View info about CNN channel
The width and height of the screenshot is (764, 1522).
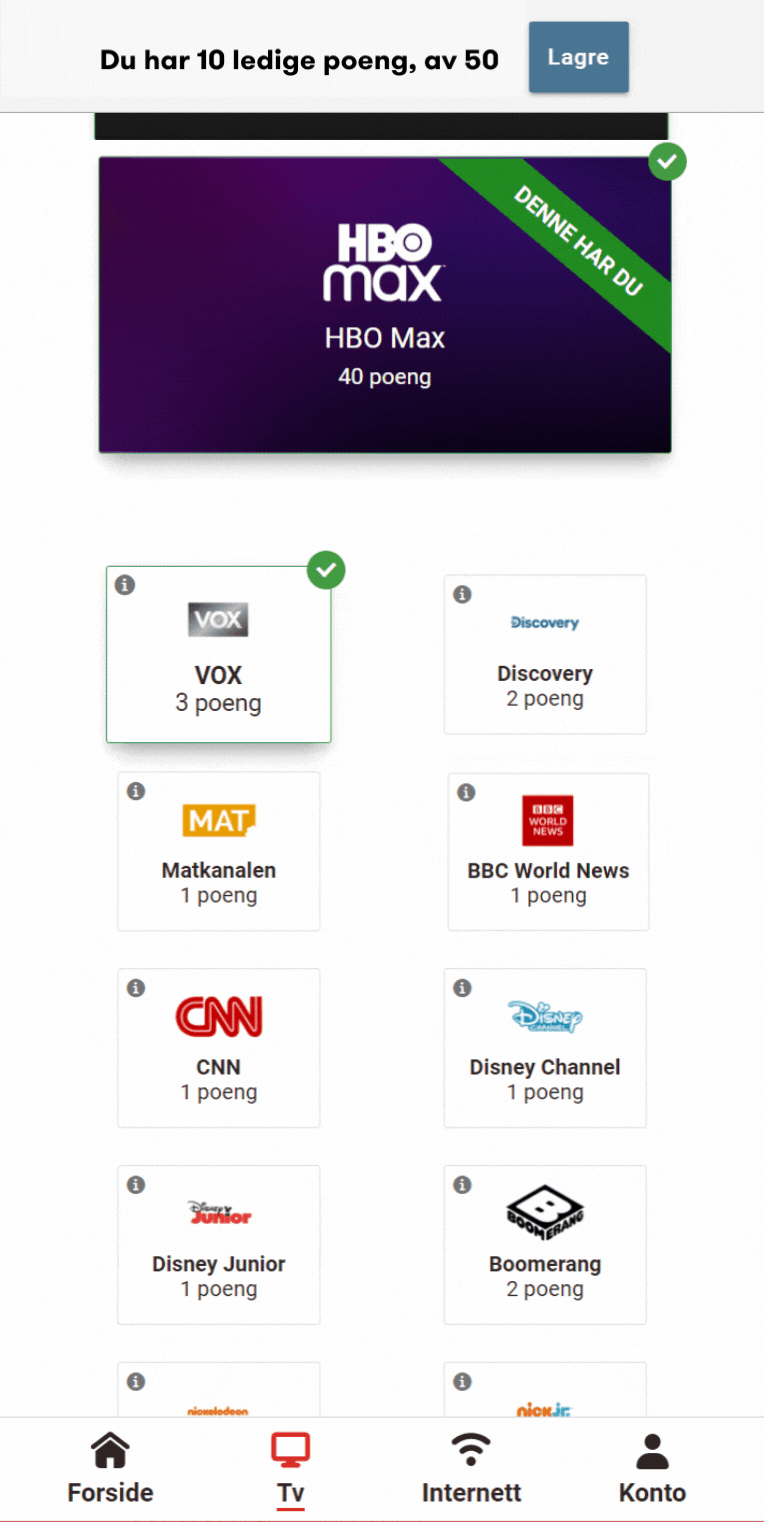[x=136, y=988]
